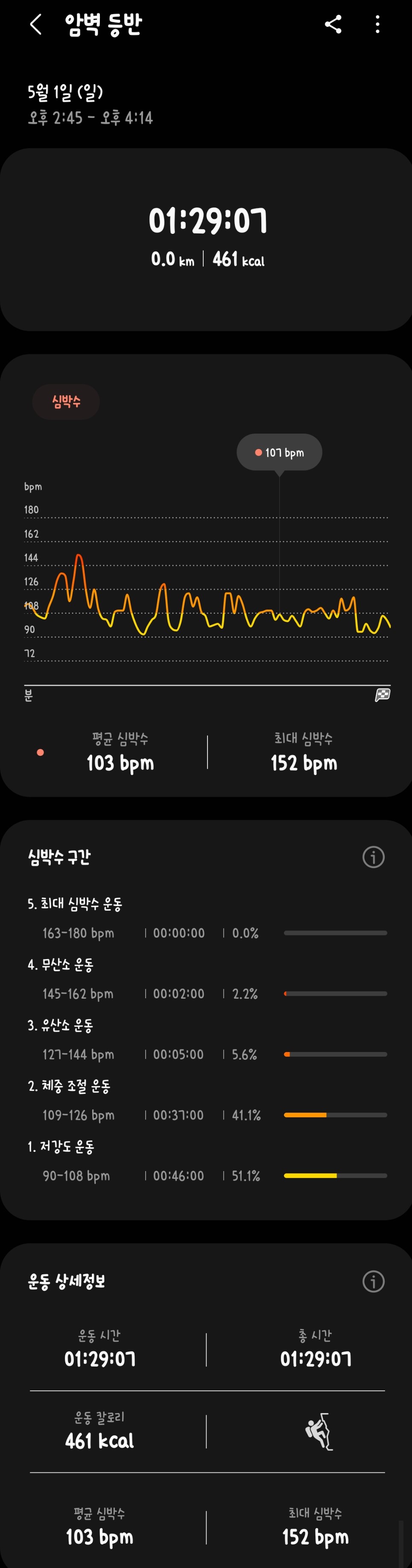Open info for 운동 상세정보

tap(373, 1281)
